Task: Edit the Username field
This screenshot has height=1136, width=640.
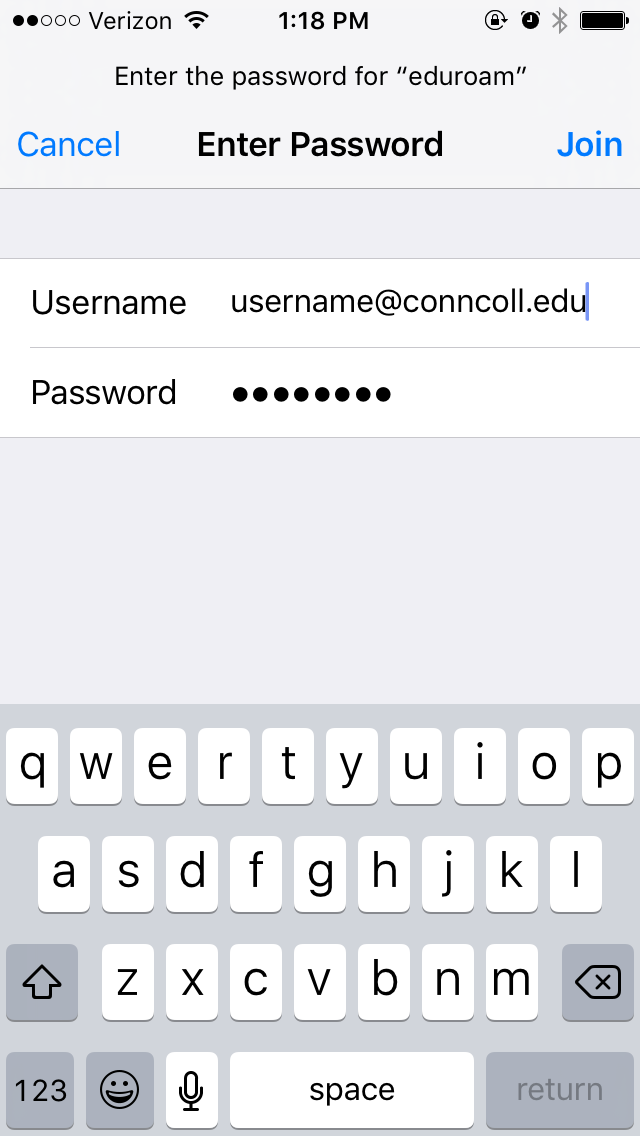Action: click(408, 302)
